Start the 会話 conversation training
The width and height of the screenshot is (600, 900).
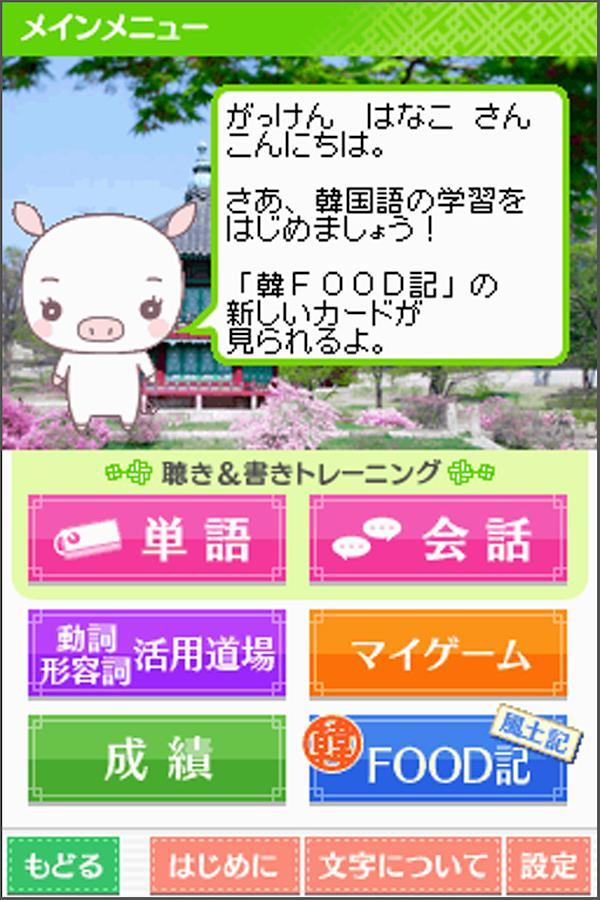pos(438,540)
